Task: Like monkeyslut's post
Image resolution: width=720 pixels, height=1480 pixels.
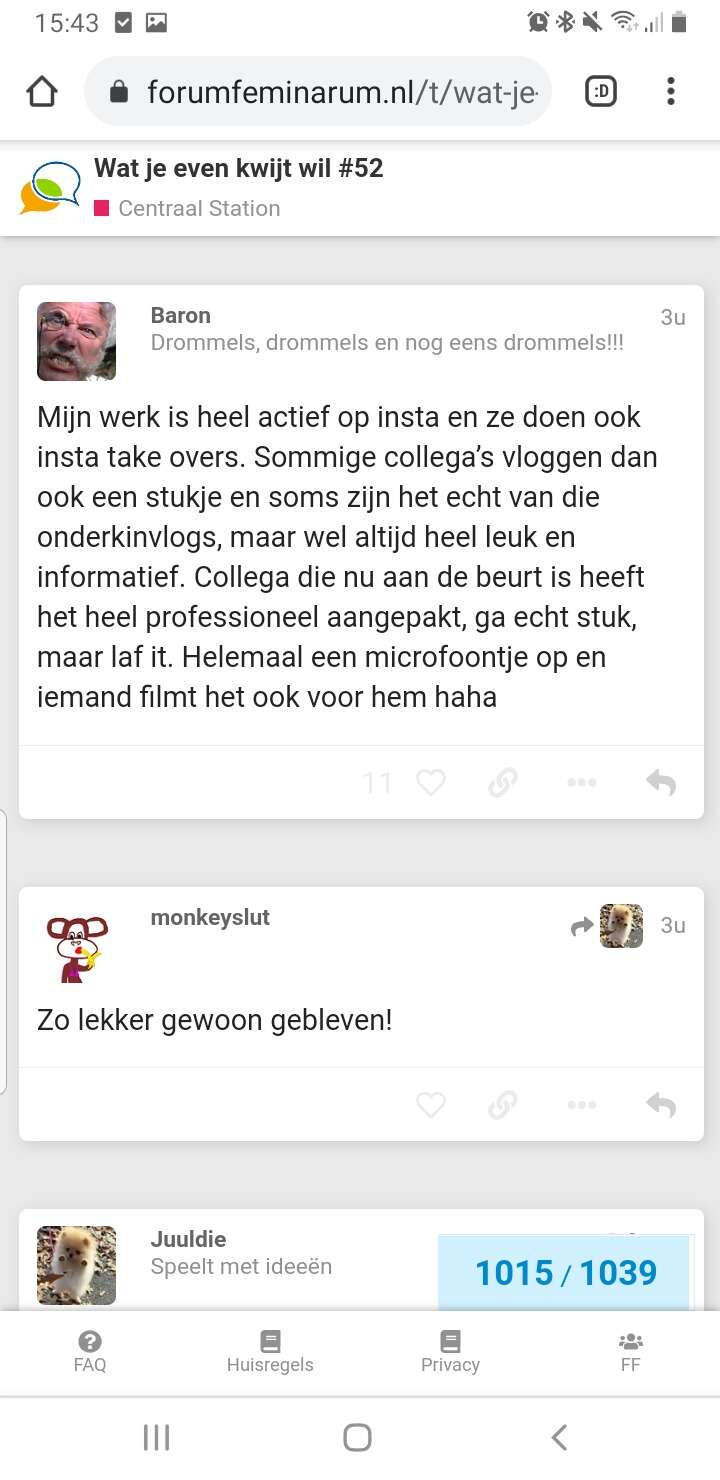Action: [431, 1105]
